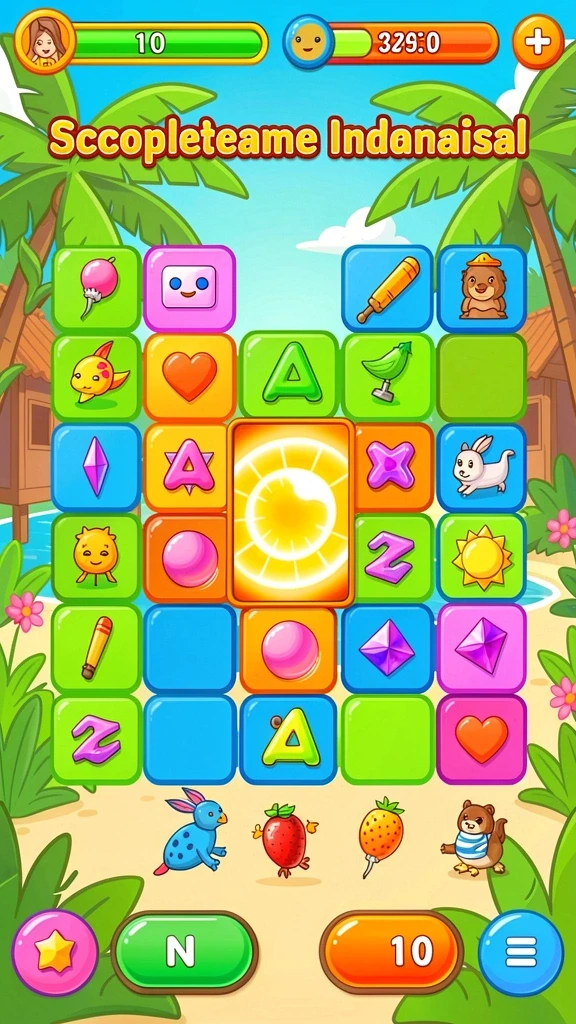Open the hamburger menu button

click(x=520, y=953)
